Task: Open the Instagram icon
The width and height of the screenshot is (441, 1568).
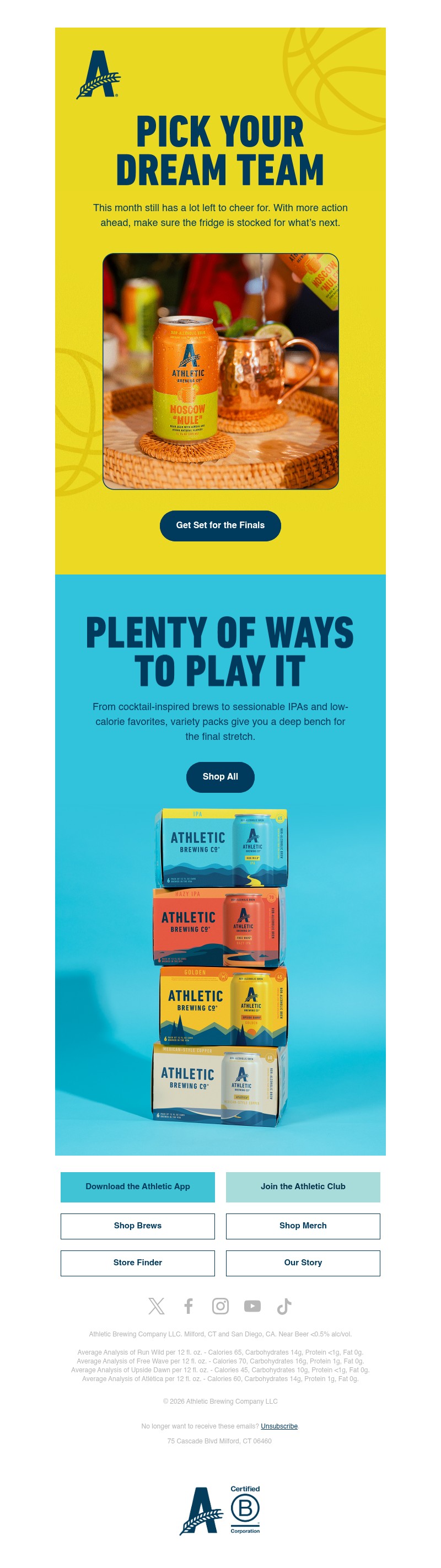Action: click(220, 1306)
